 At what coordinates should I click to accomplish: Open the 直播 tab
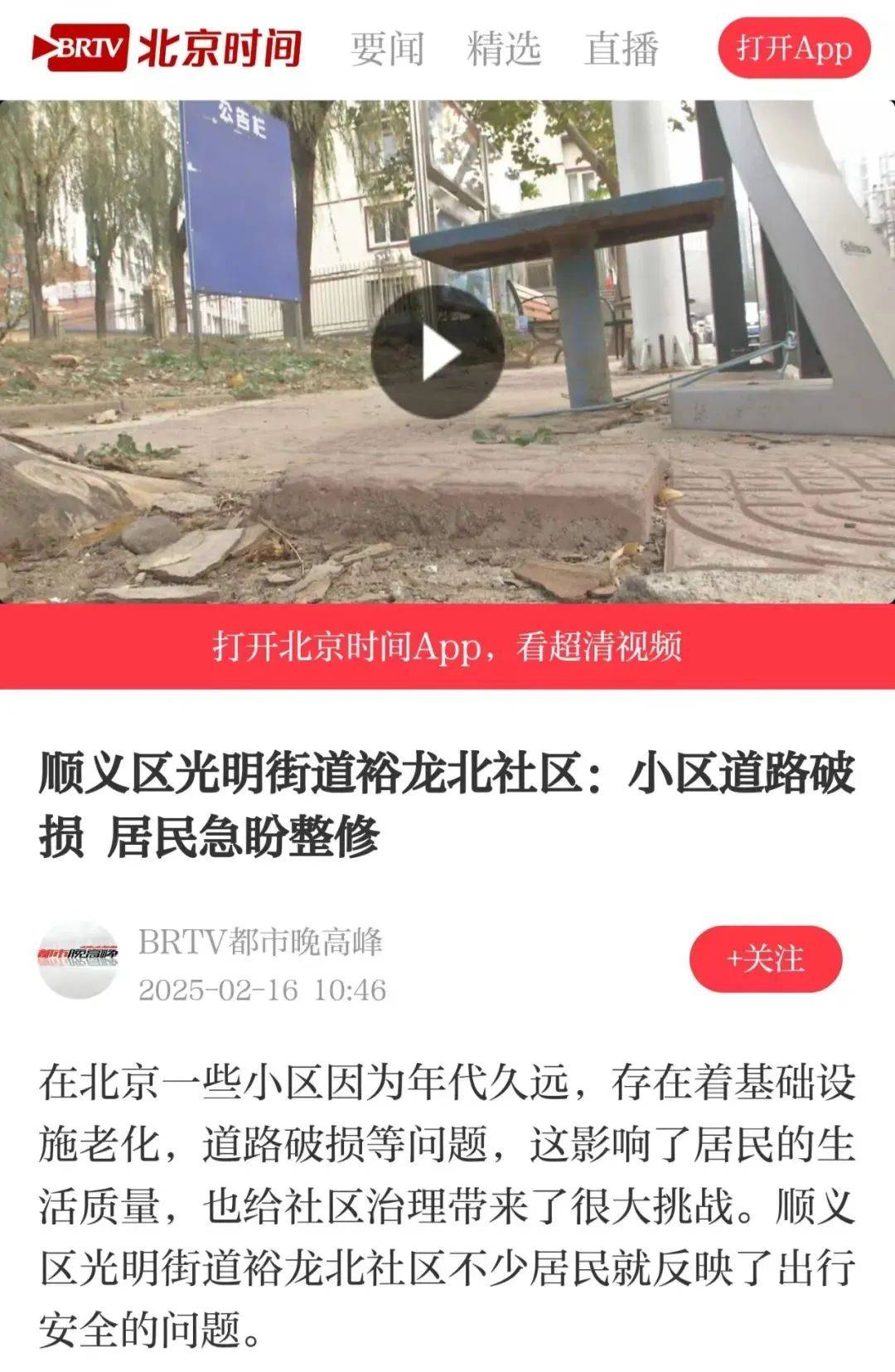tap(622, 49)
